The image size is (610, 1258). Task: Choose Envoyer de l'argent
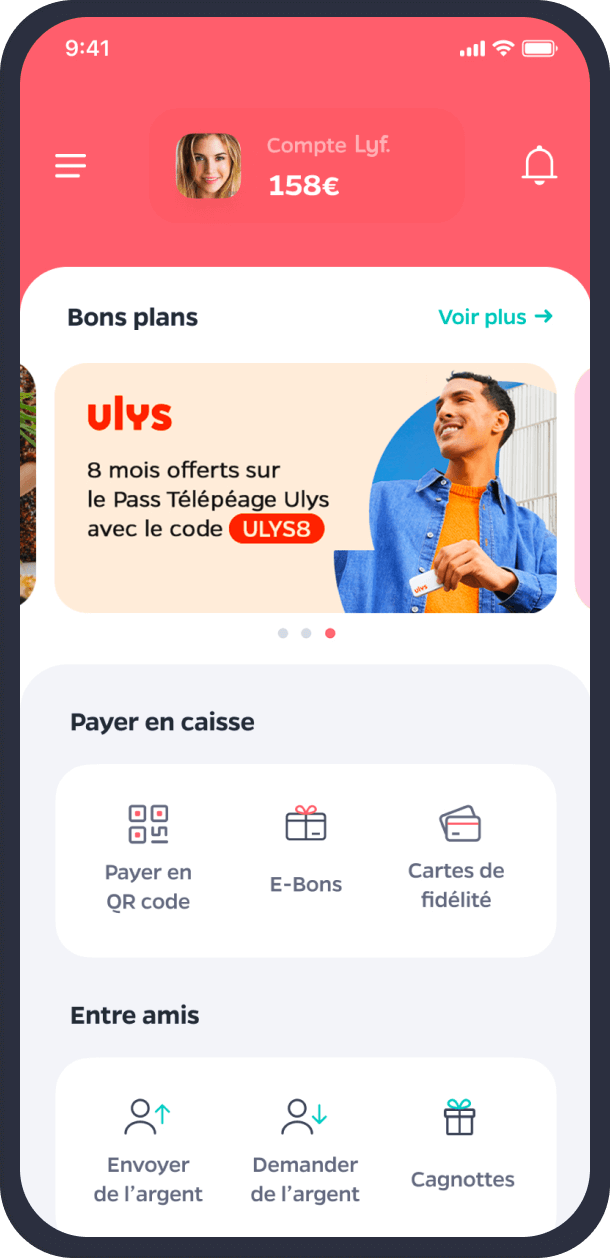click(148, 1150)
